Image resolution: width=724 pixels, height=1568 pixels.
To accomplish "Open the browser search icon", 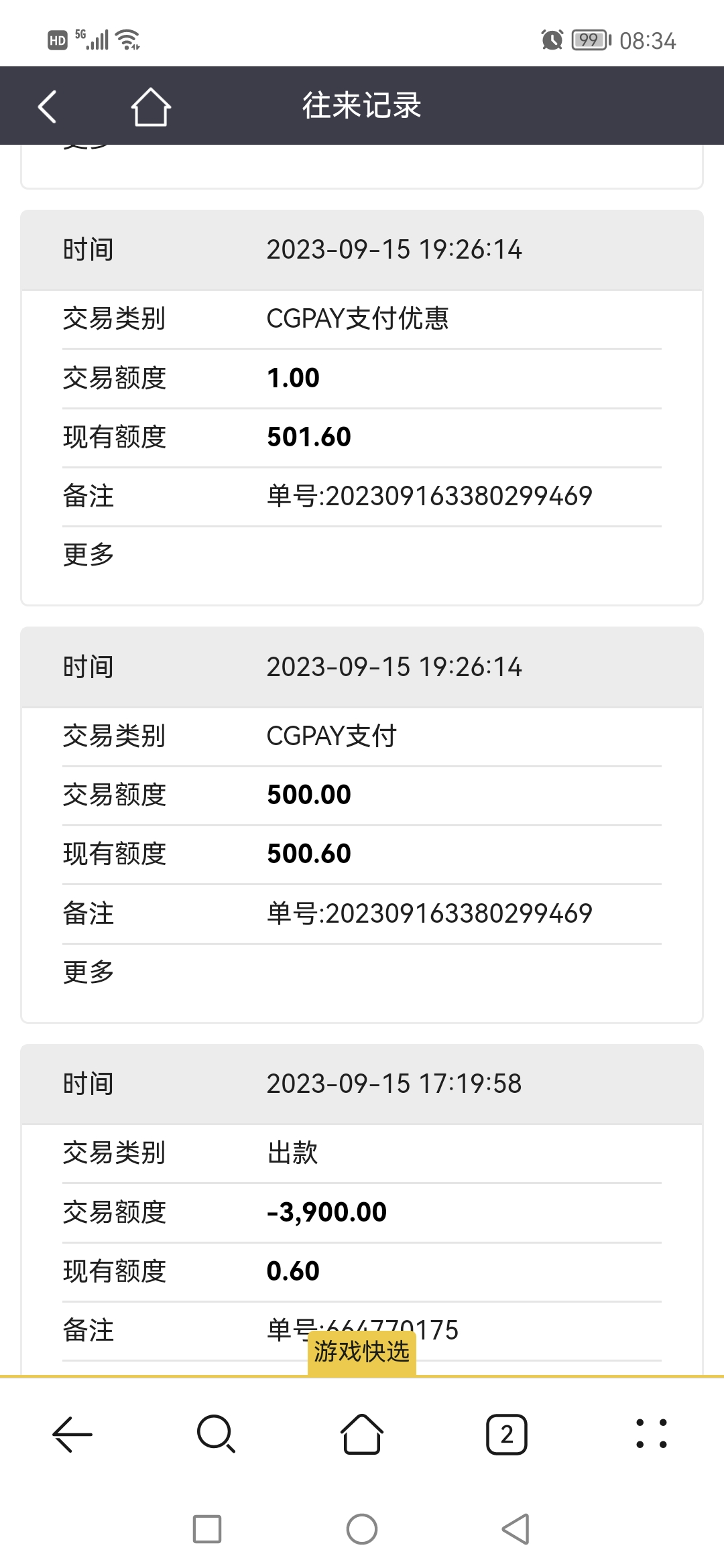I will tap(216, 1434).
